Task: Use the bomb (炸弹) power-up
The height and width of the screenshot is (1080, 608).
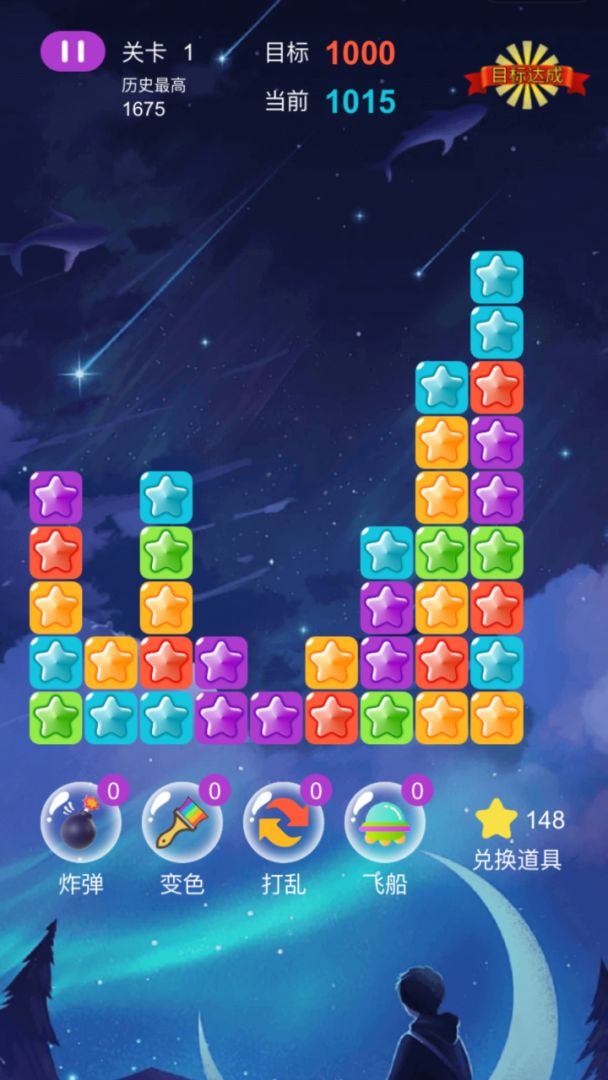Action: coord(80,823)
